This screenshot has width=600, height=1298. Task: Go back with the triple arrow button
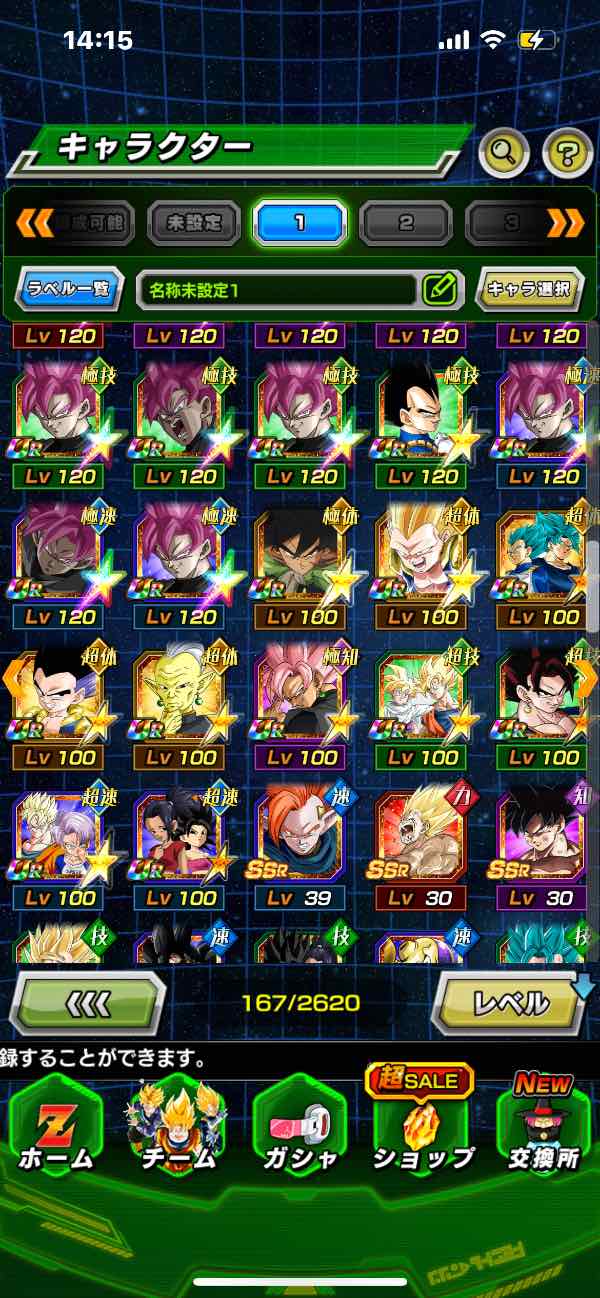tap(87, 1003)
